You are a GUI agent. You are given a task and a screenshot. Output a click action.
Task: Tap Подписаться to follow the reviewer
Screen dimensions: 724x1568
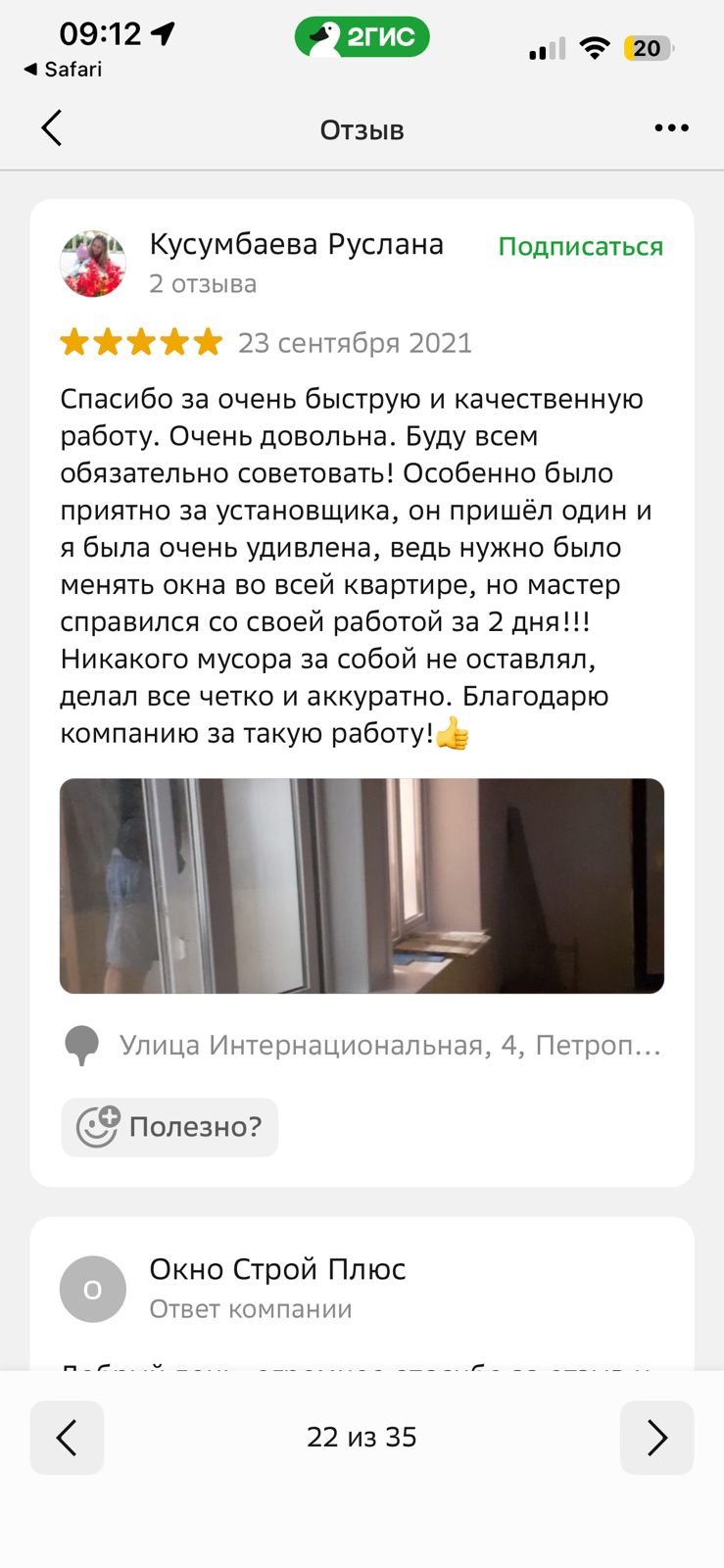580,247
